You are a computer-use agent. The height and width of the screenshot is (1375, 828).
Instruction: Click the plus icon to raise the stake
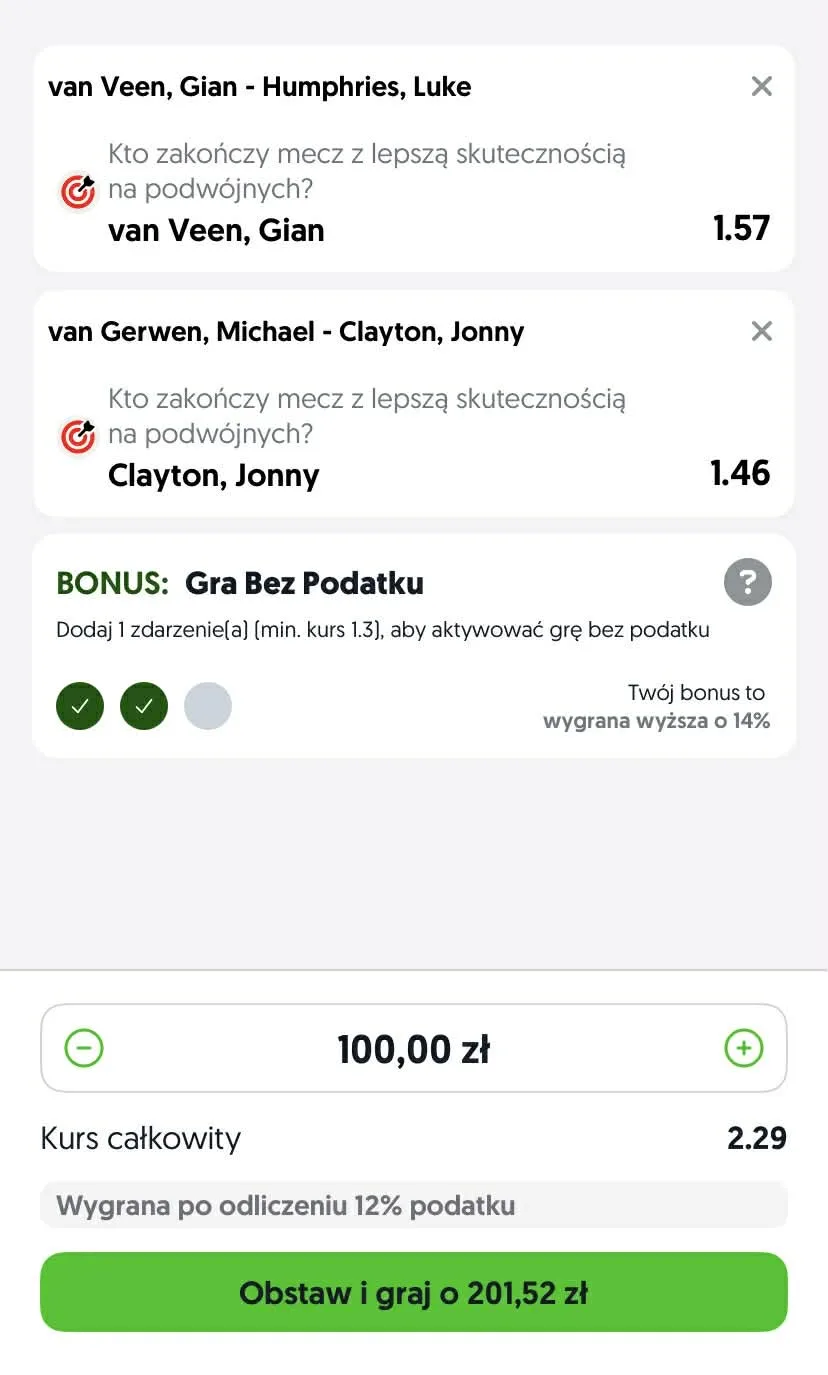click(743, 1047)
